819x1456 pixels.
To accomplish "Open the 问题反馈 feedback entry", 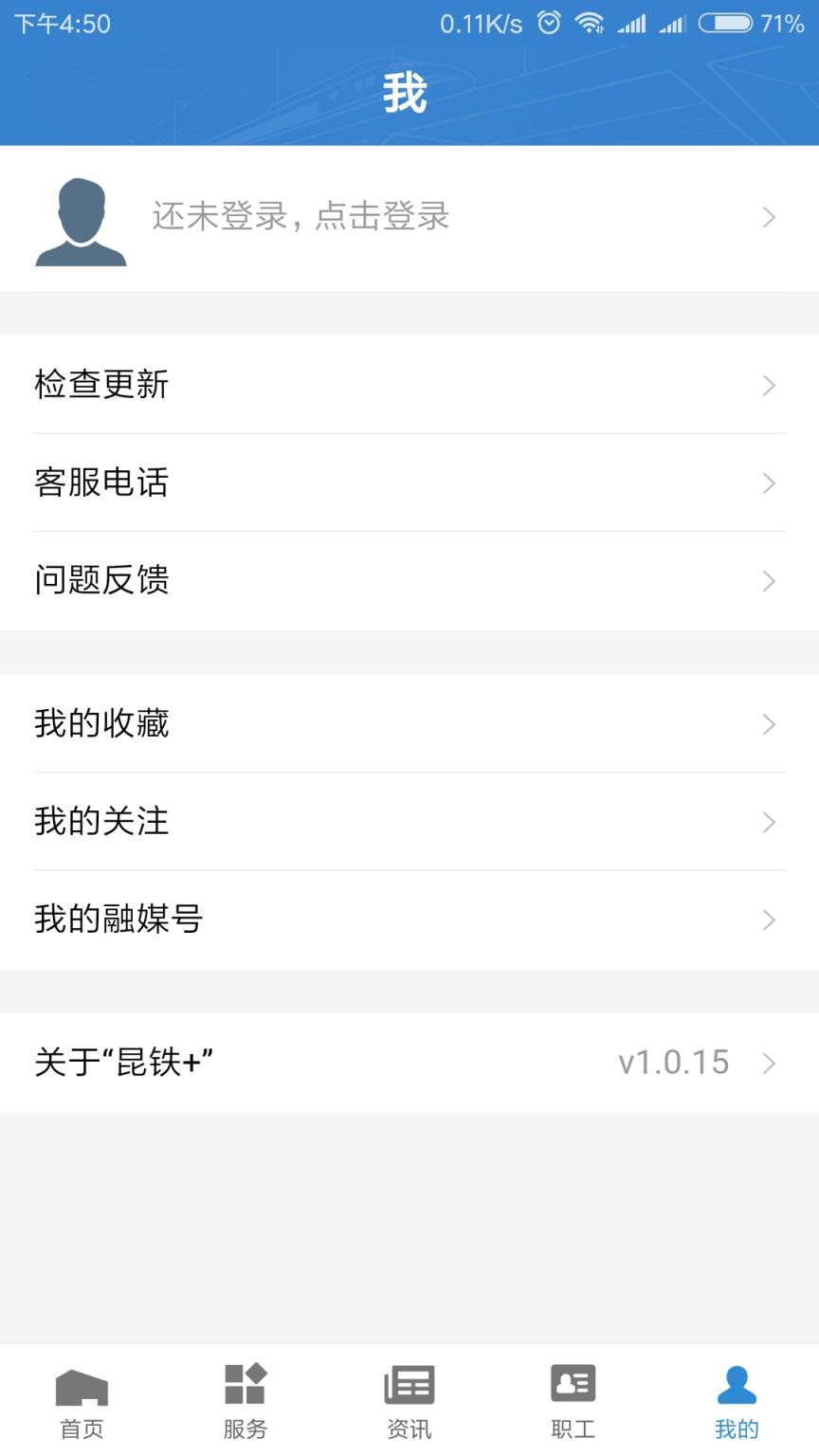I will coord(102,581).
